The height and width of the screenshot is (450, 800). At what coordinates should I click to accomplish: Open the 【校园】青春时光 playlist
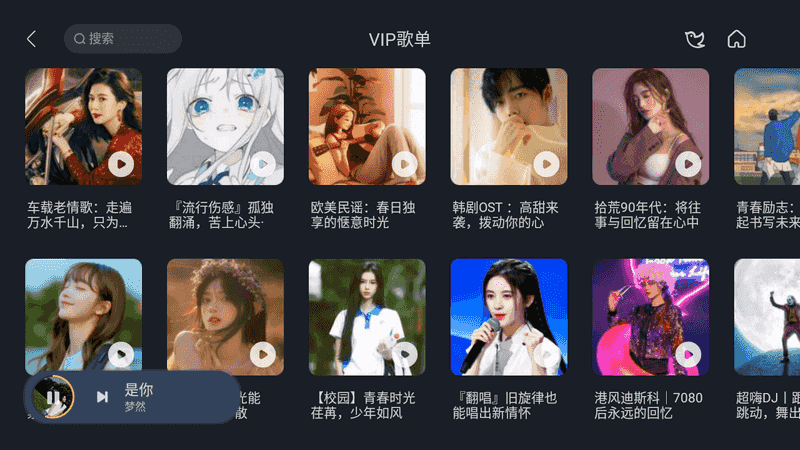pyautogui.click(x=367, y=317)
